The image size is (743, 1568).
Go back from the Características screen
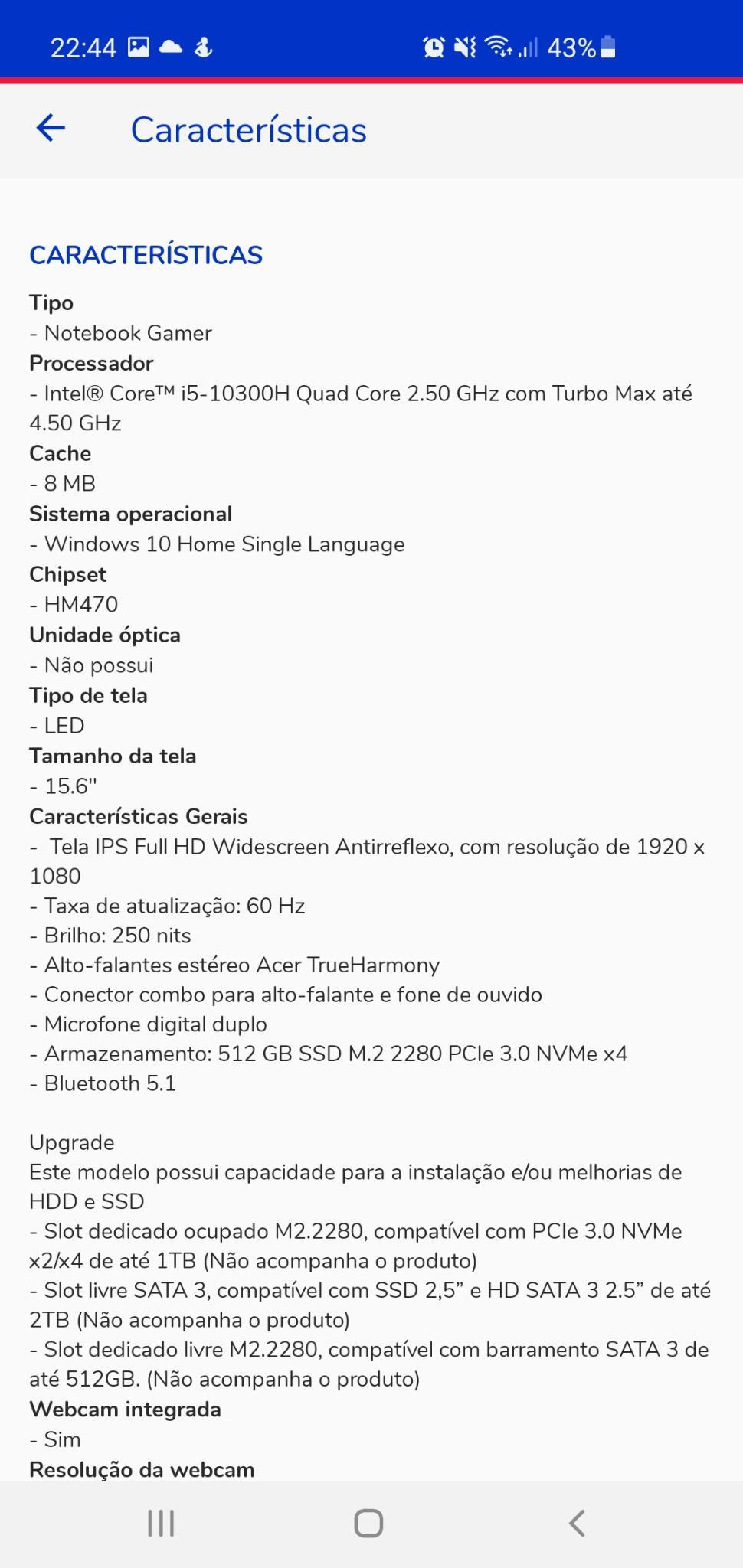51,128
